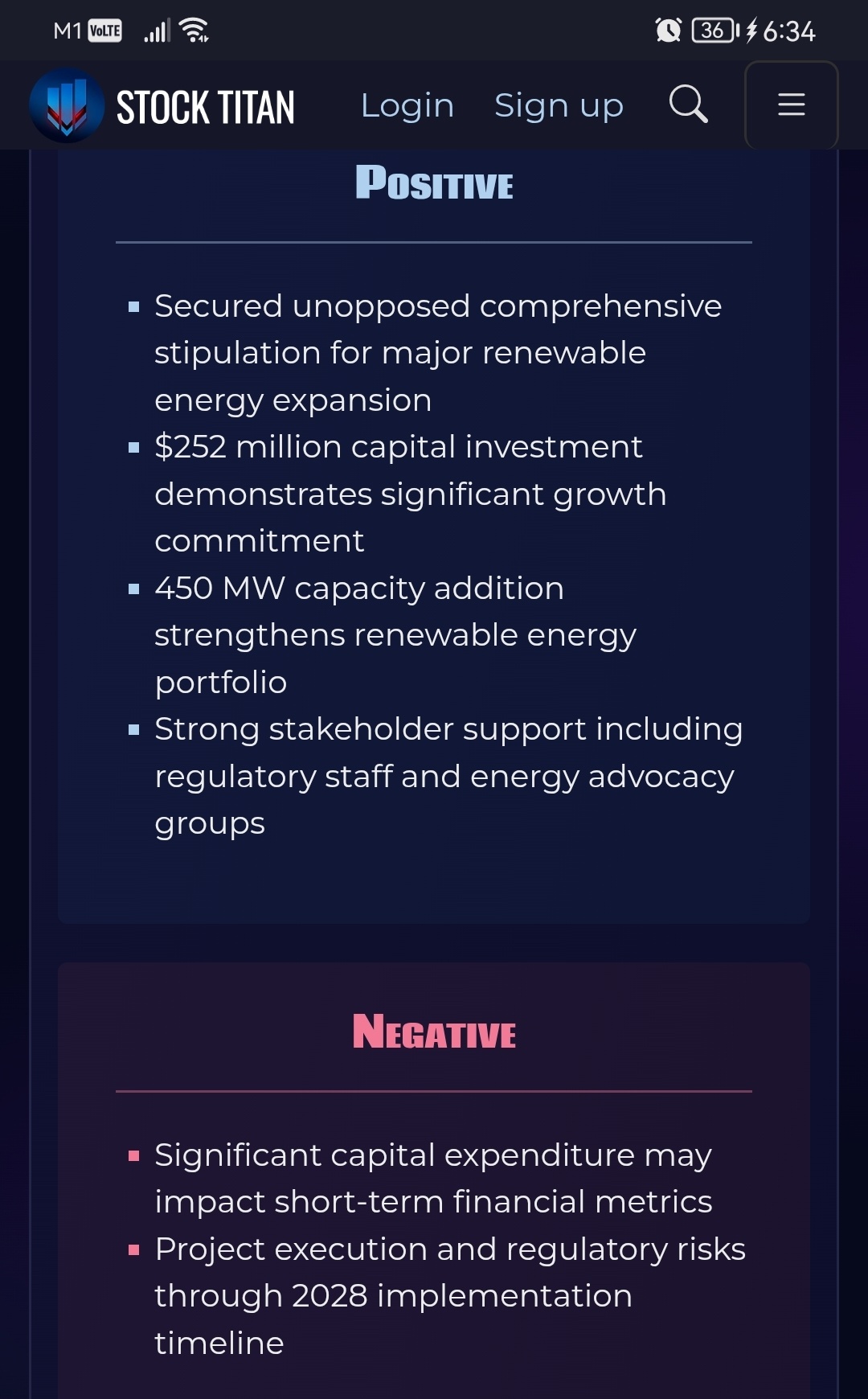Open the search magnifier icon
Screen dimensions: 868x1399
click(x=689, y=105)
